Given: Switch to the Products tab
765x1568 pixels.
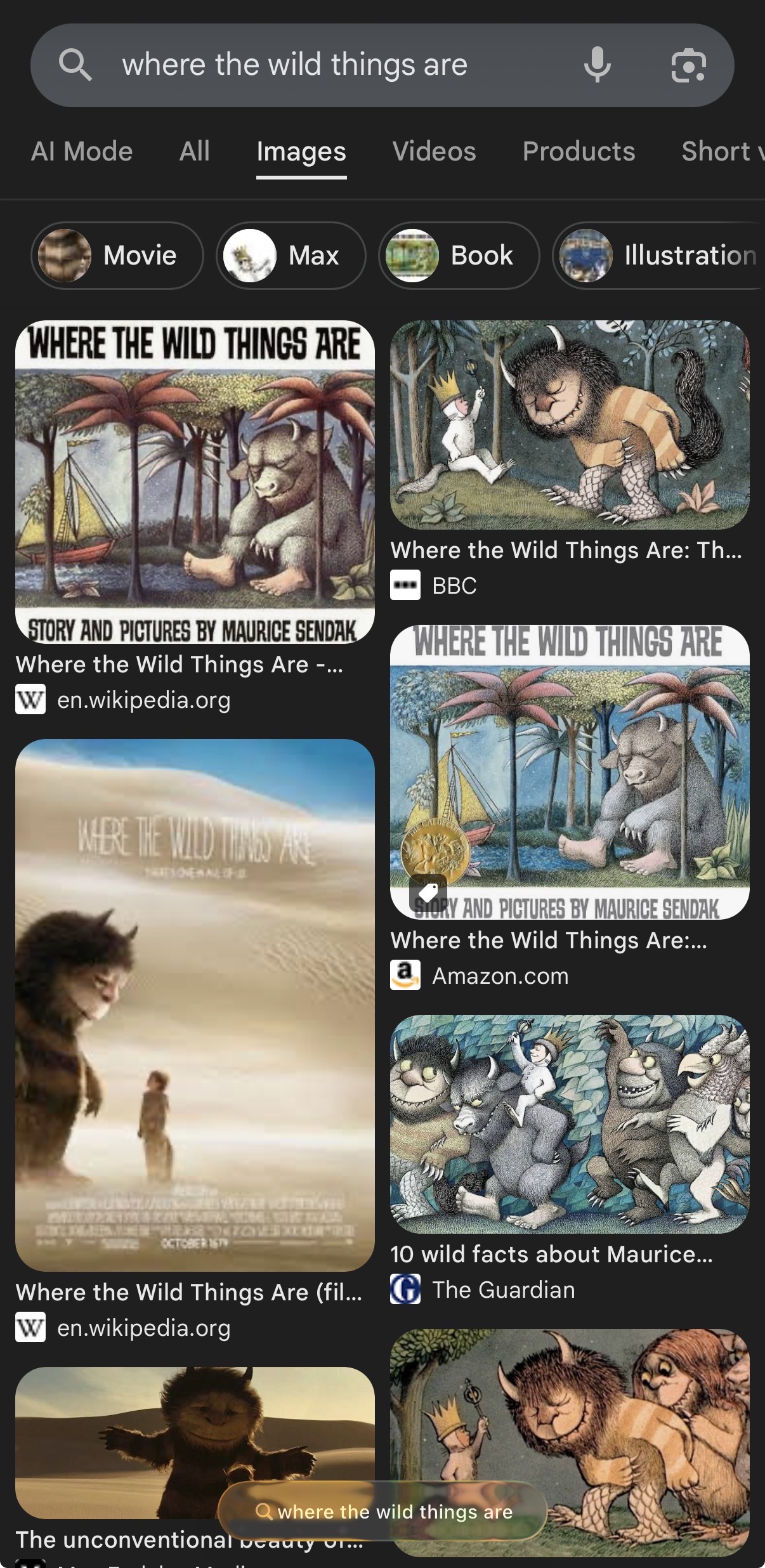Looking at the screenshot, I should (579, 152).
